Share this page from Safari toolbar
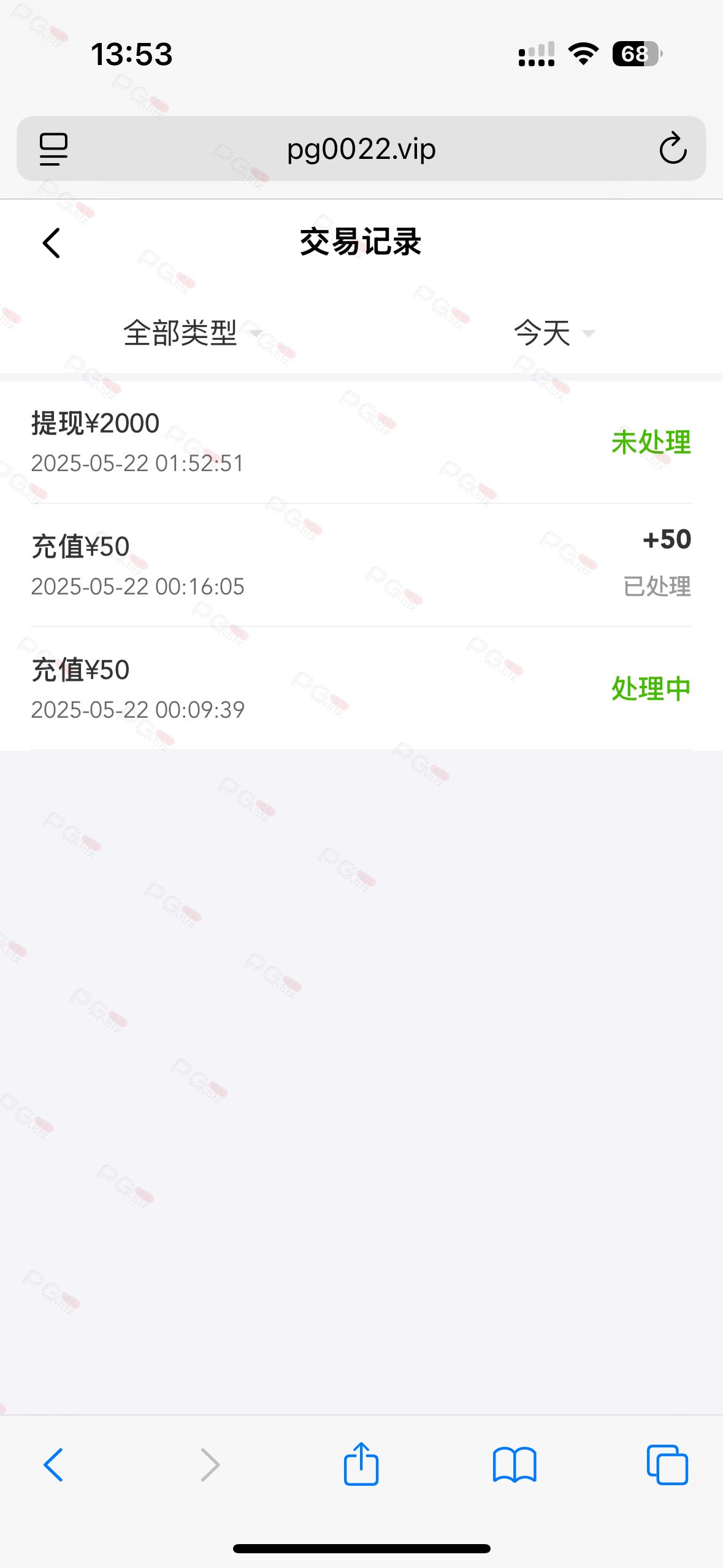Viewport: 723px width, 1568px height. coord(361,1464)
